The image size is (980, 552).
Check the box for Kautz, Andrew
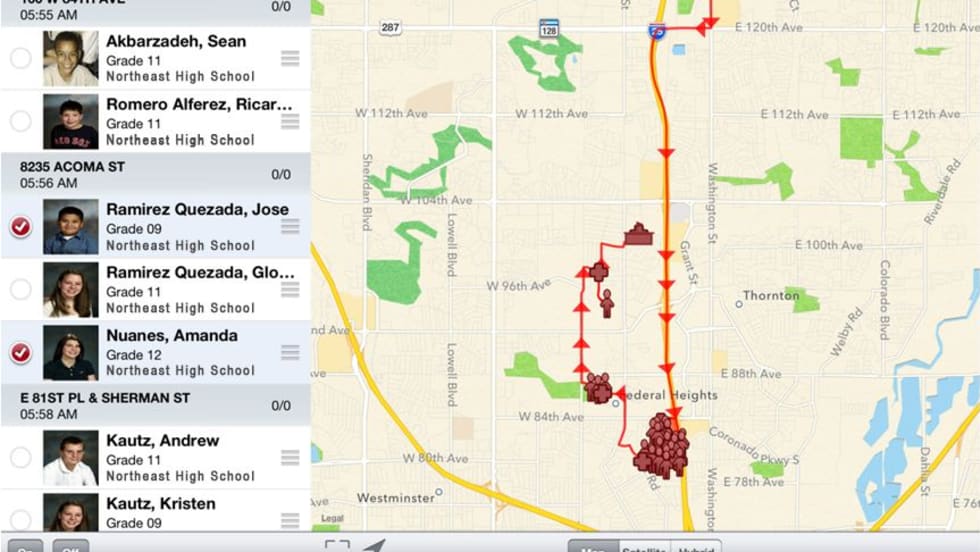[20, 458]
